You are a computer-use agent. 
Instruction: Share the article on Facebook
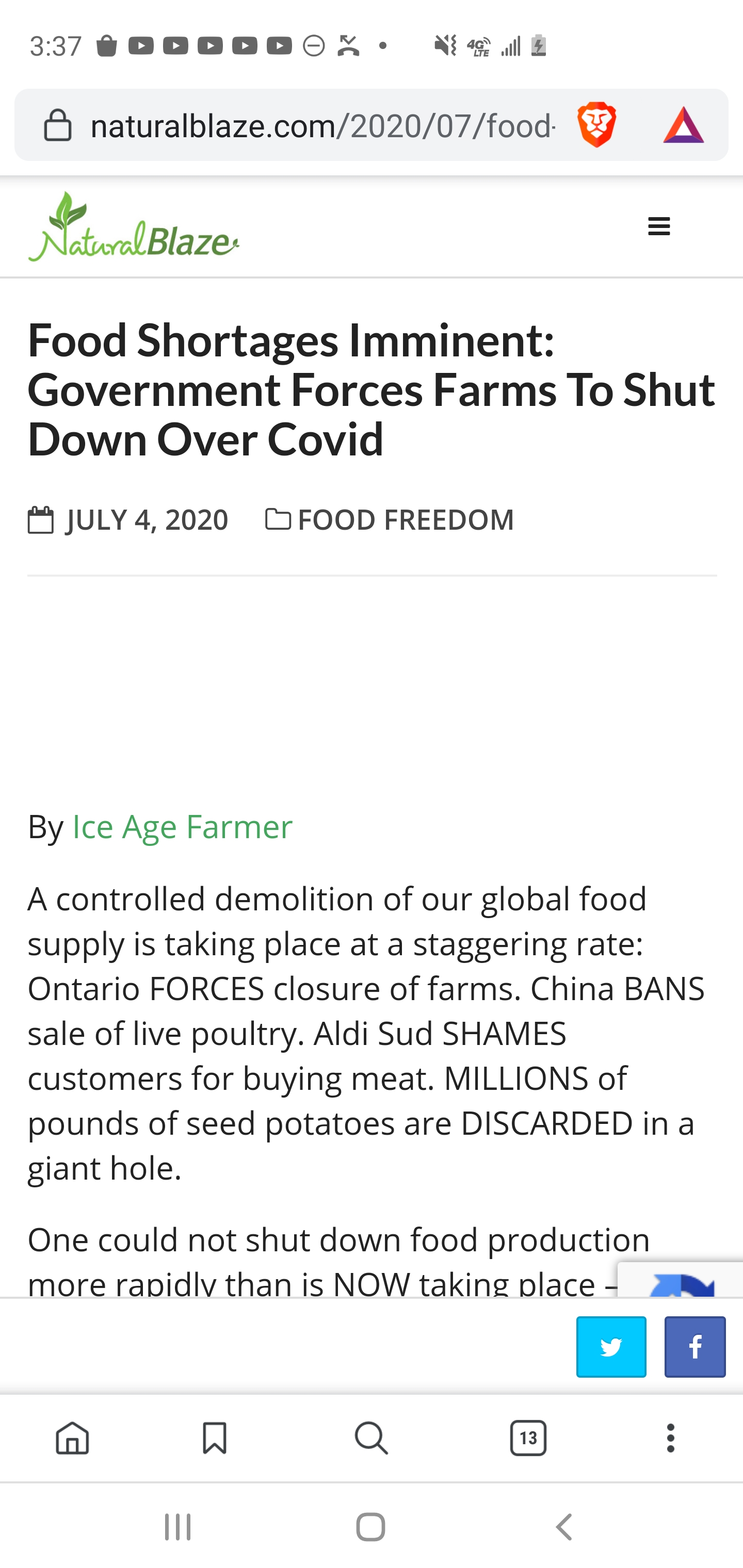click(695, 1346)
